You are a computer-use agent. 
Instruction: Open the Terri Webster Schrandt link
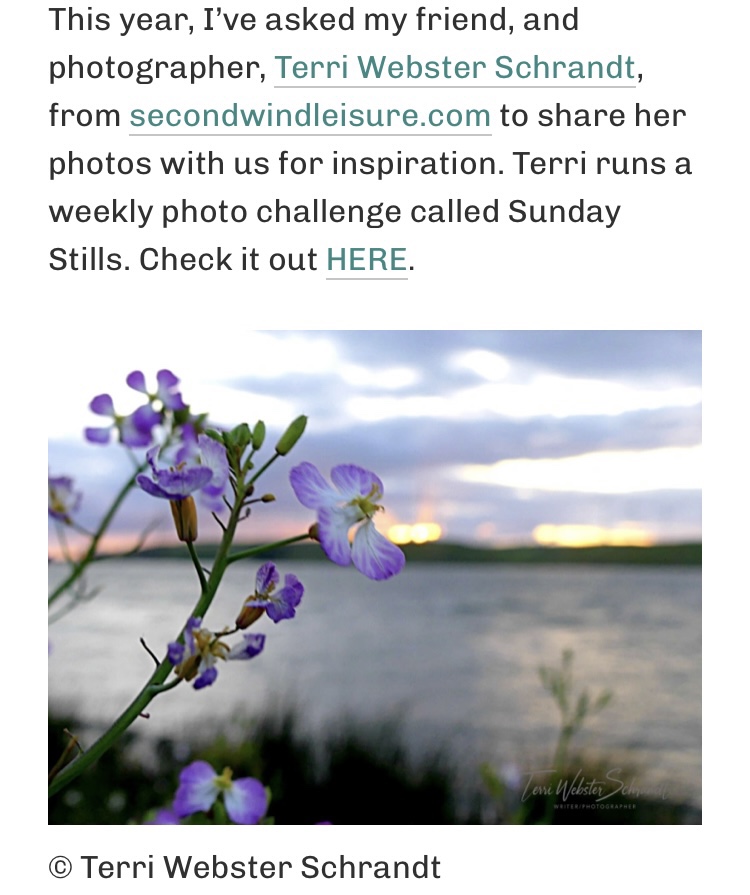(x=454, y=68)
